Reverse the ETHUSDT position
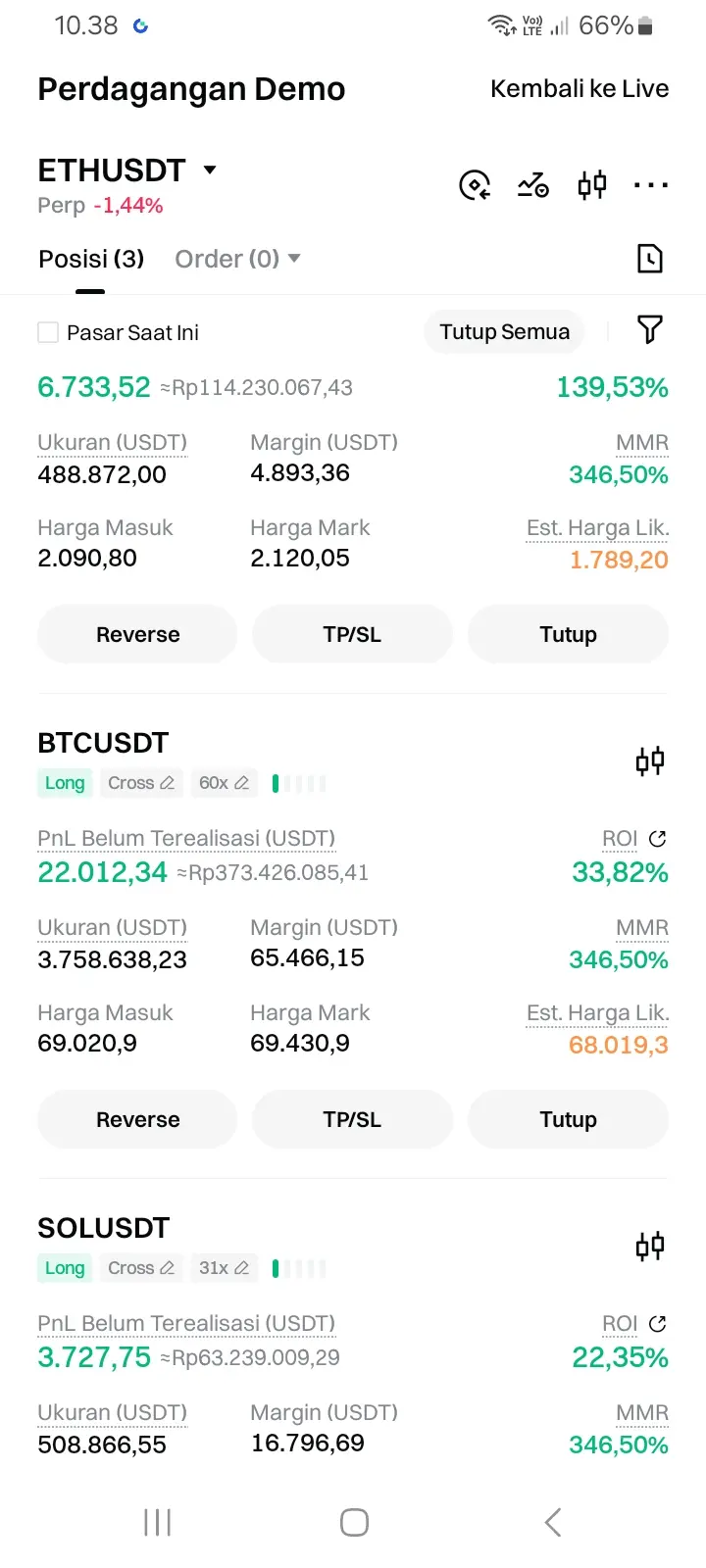The image size is (706, 1568). [137, 634]
